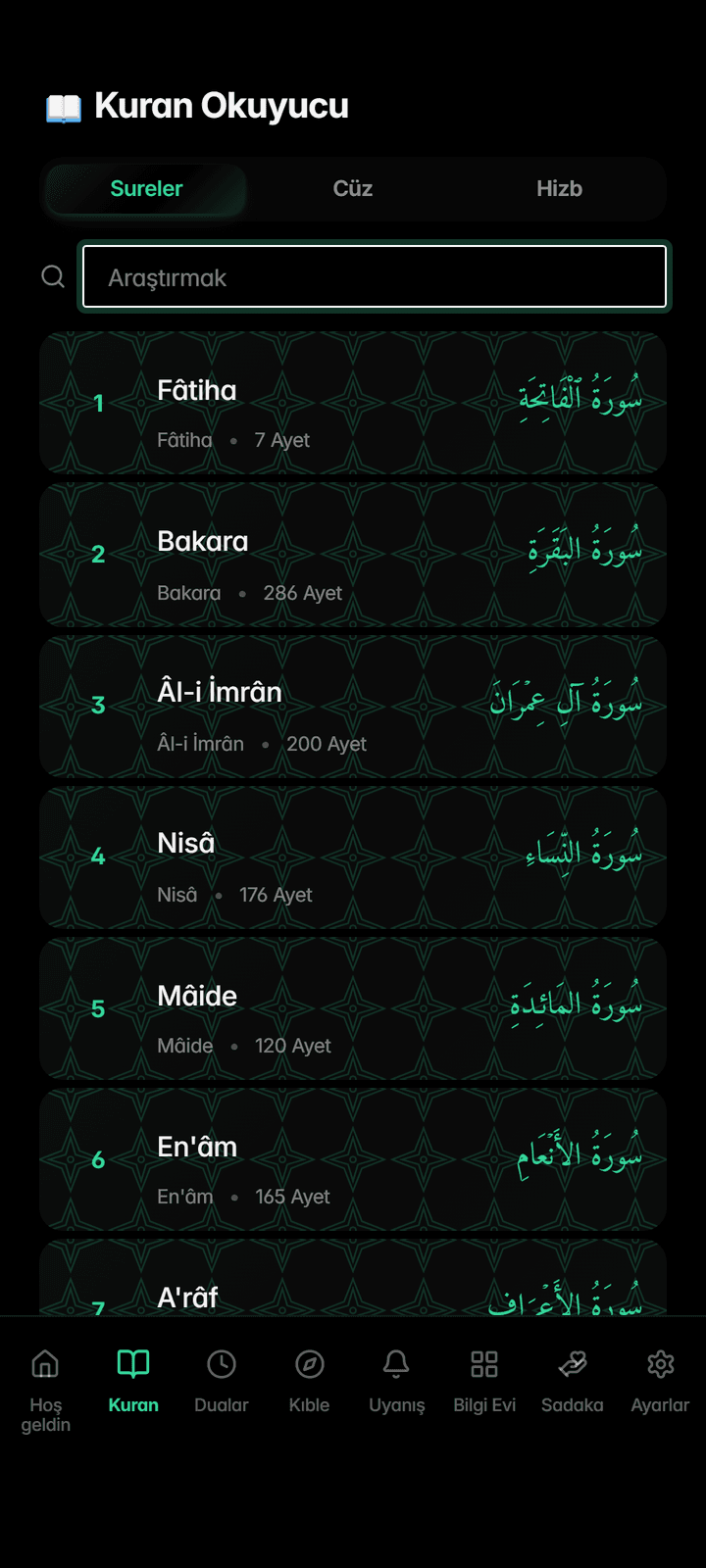
Task: Open the Hizb tab
Action: (560, 188)
